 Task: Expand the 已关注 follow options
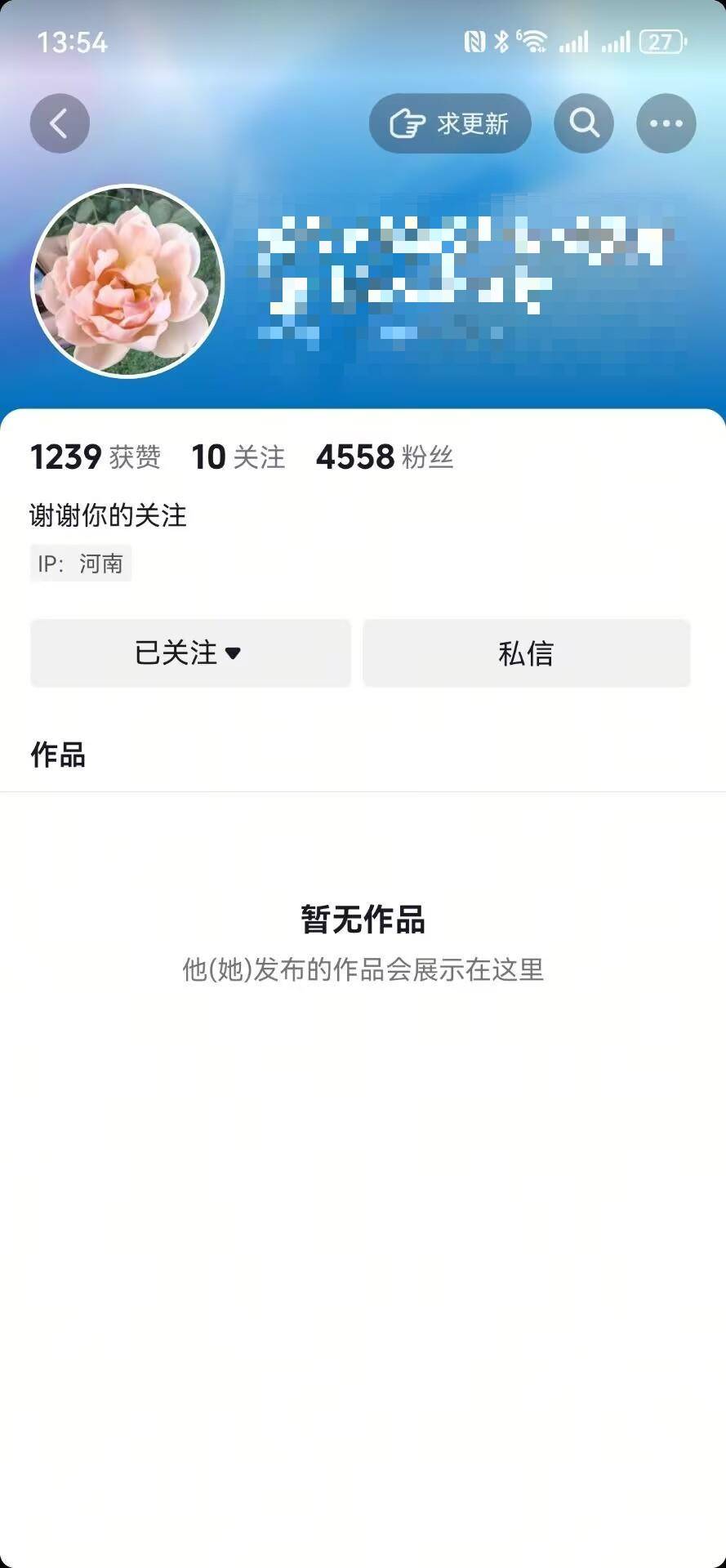pyautogui.click(x=190, y=653)
